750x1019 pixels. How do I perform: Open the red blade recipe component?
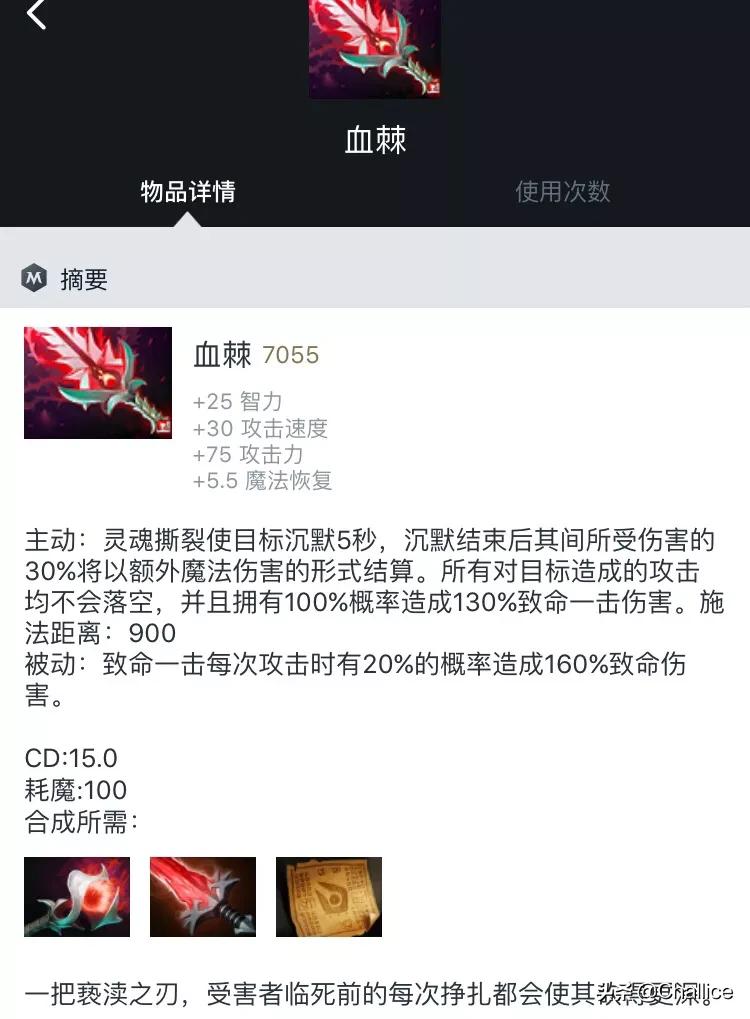(x=203, y=896)
